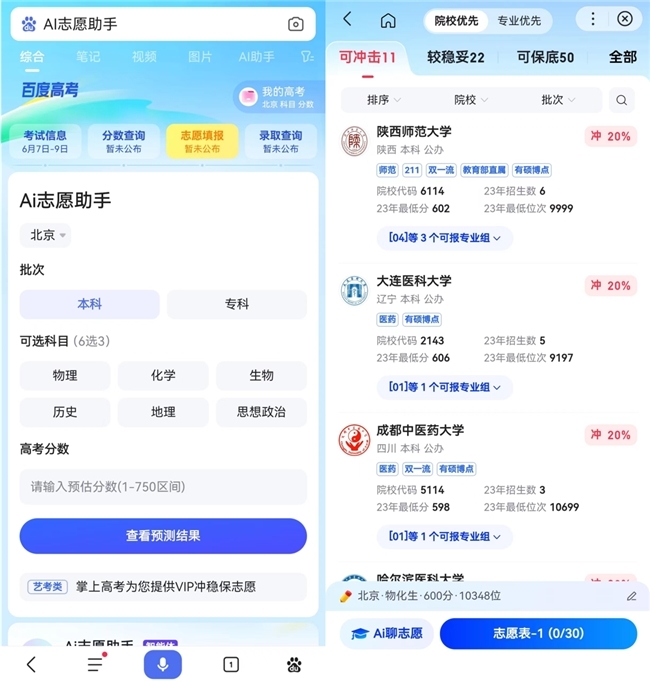Image resolution: width=650 pixels, height=683 pixels.
Task: Open the 北京 region dropdown
Action: (x=45, y=235)
